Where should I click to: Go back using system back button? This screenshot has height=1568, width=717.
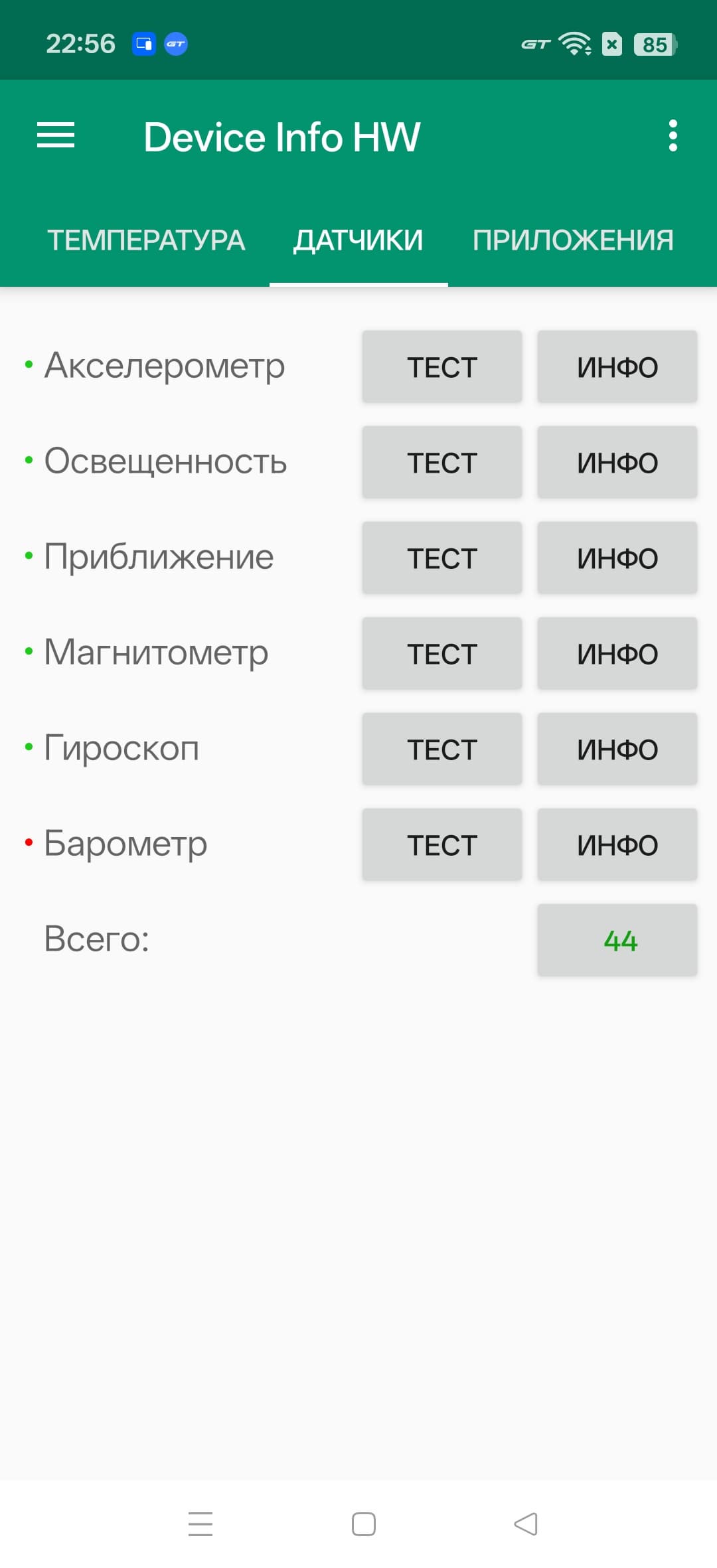tap(526, 1524)
